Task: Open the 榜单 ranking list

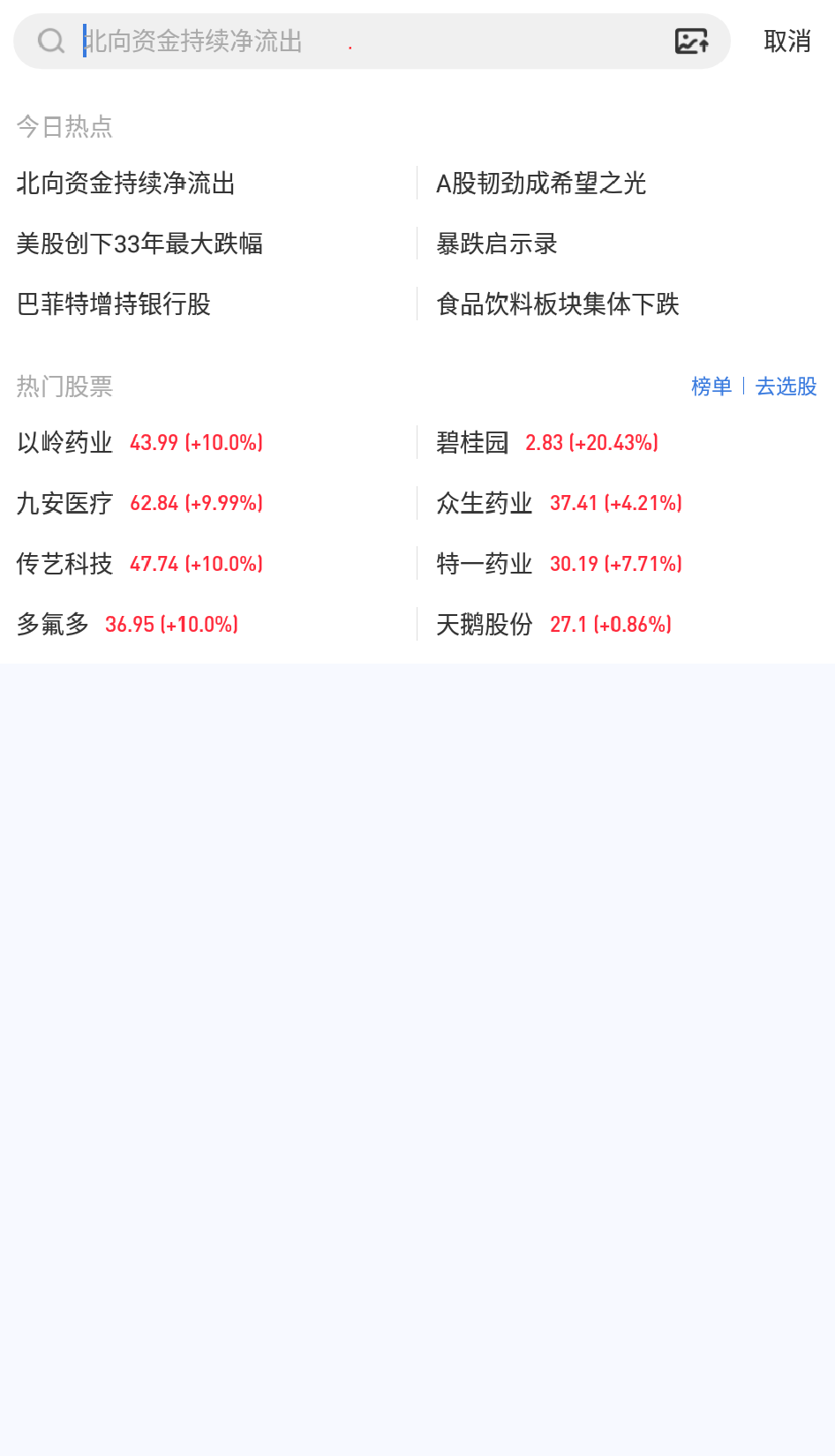Action: [x=711, y=387]
